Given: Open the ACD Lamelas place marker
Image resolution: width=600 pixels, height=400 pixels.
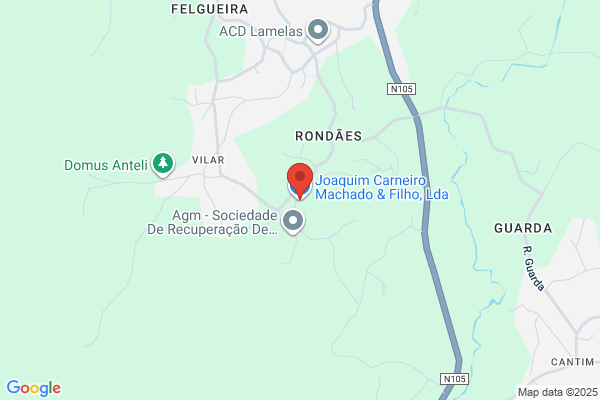Looking at the screenshot, I should 318,31.
